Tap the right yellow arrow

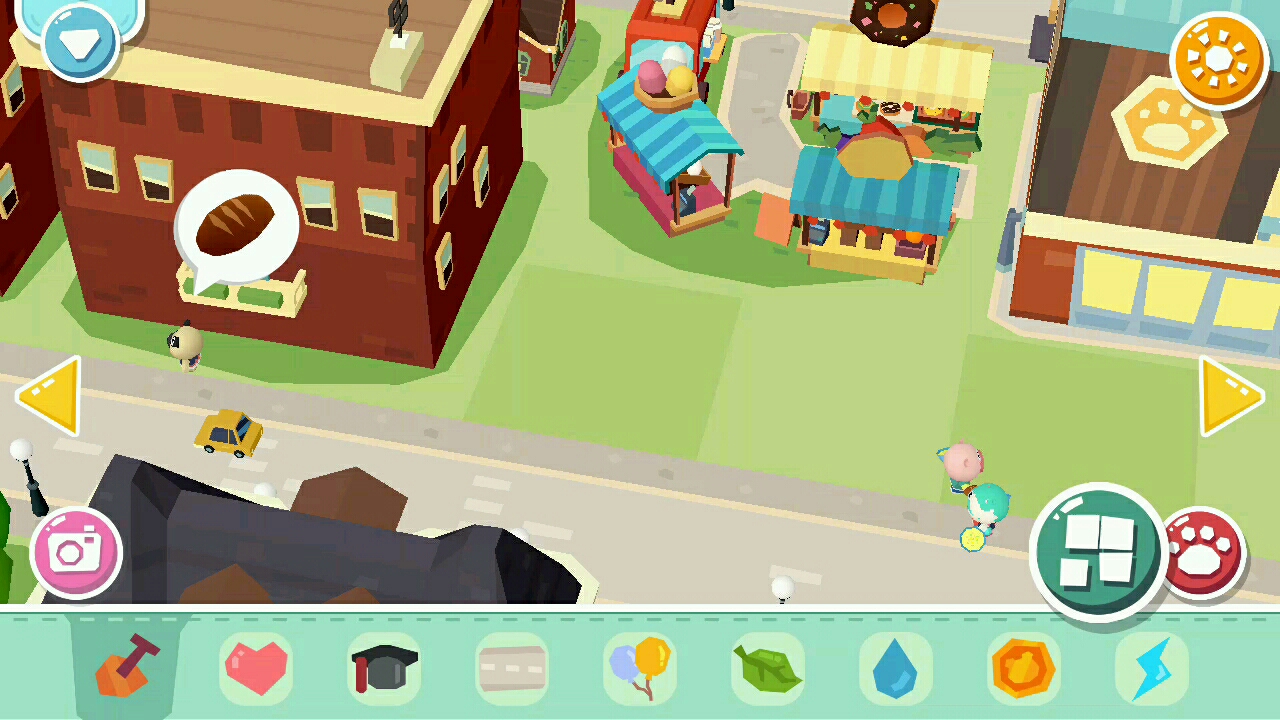pyautogui.click(x=1230, y=397)
